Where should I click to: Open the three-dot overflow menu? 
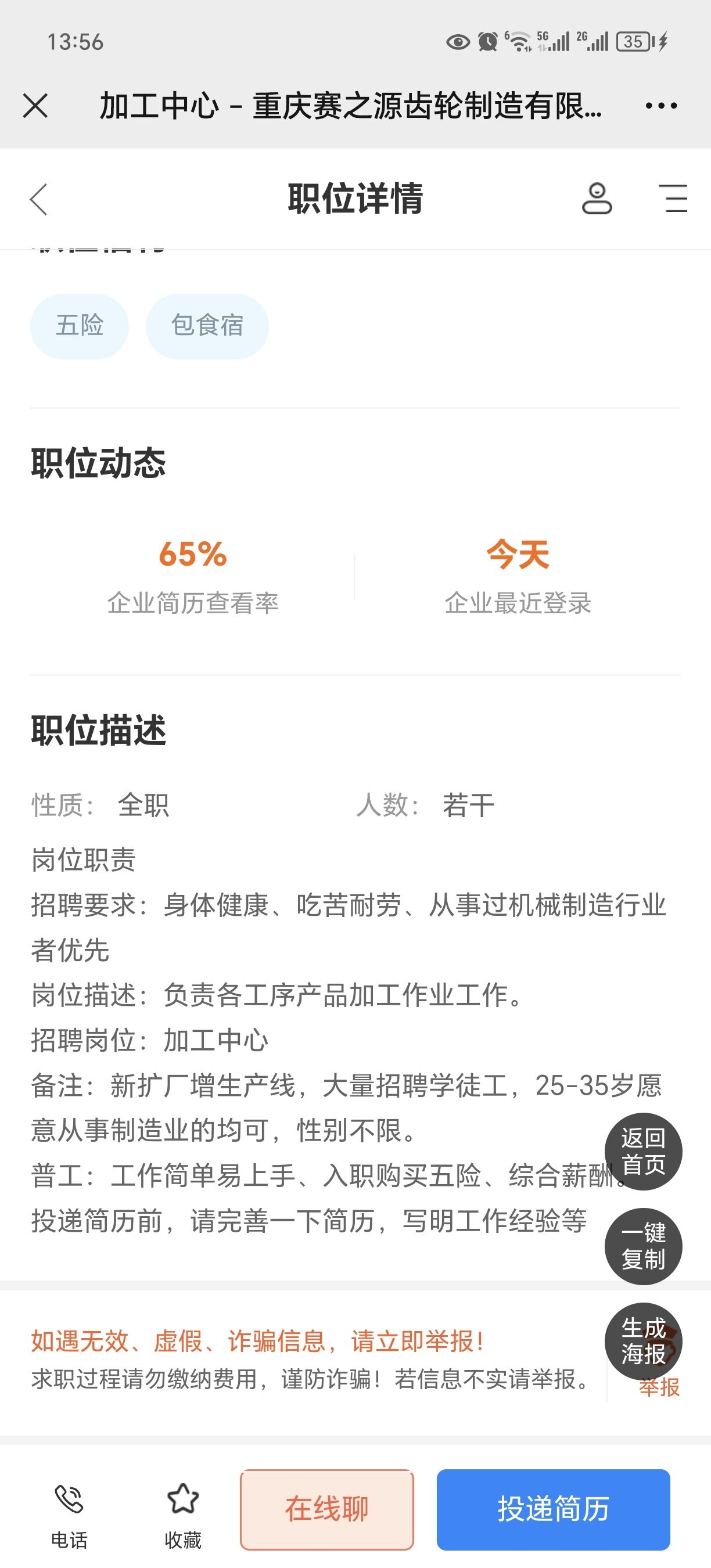[x=661, y=106]
